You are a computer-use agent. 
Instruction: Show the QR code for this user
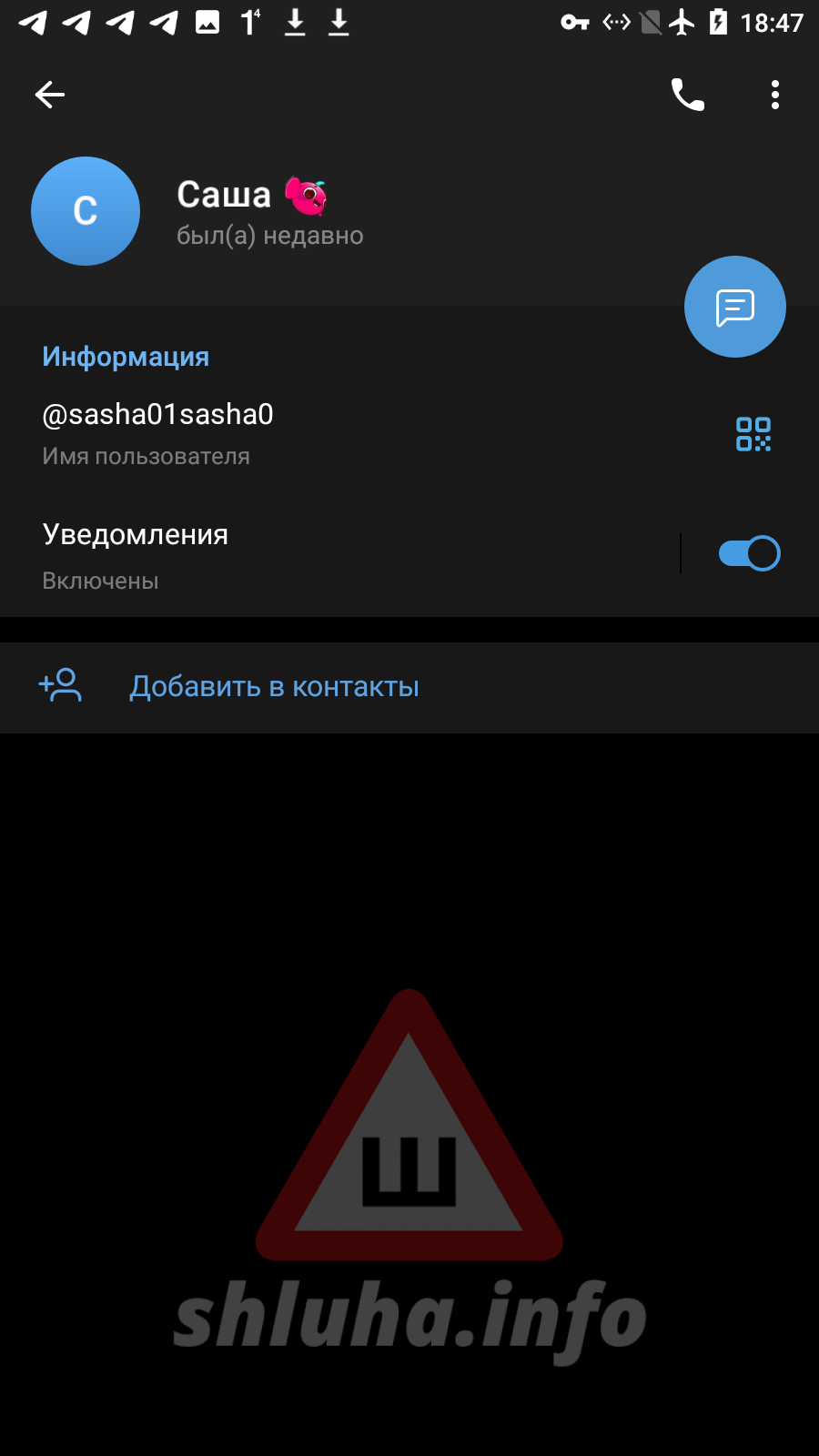click(x=753, y=434)
